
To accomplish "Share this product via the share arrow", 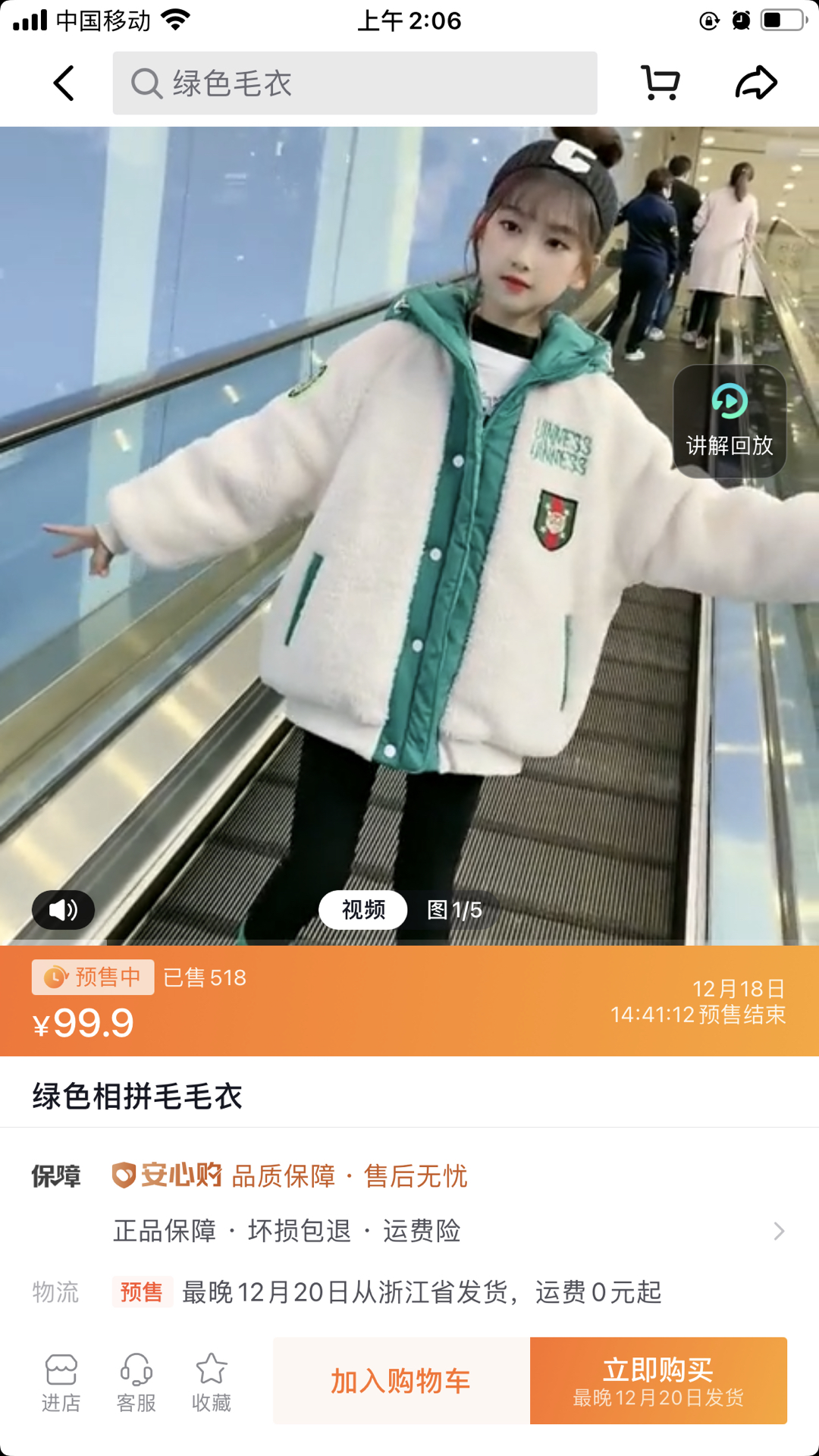I will 756,83.
